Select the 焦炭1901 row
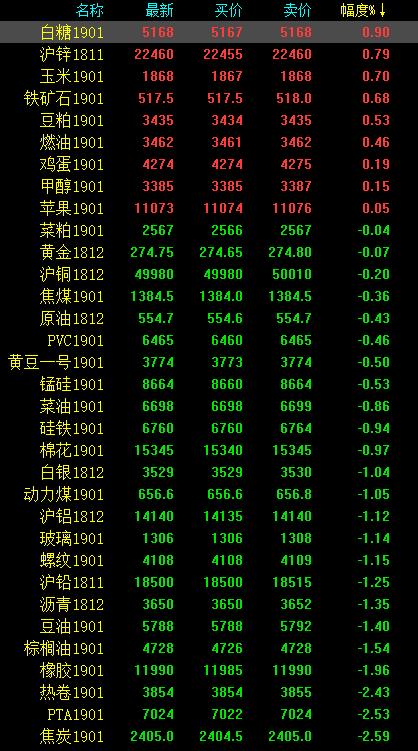The height and width of the screenshot is (751, 418). pos(209,736)
